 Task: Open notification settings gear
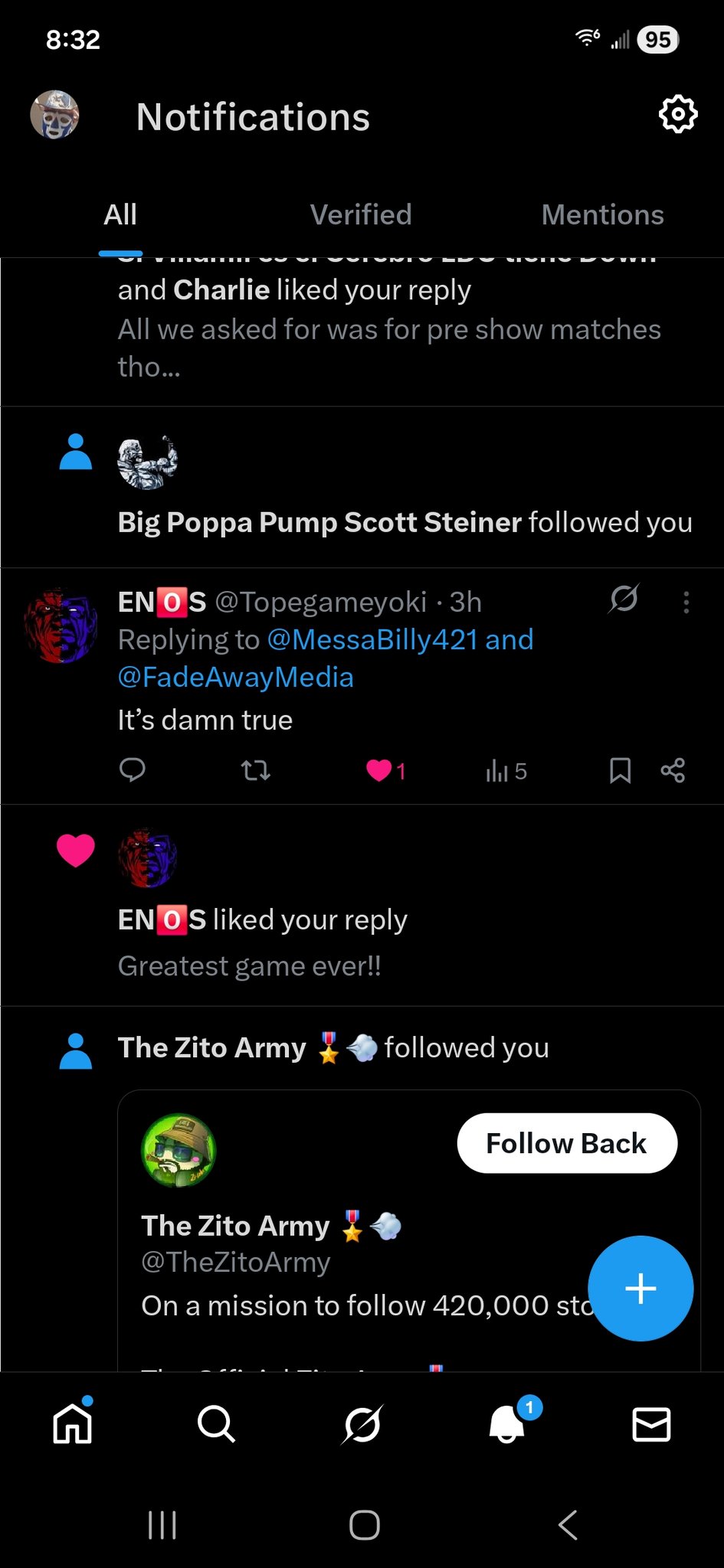(678, 115)
